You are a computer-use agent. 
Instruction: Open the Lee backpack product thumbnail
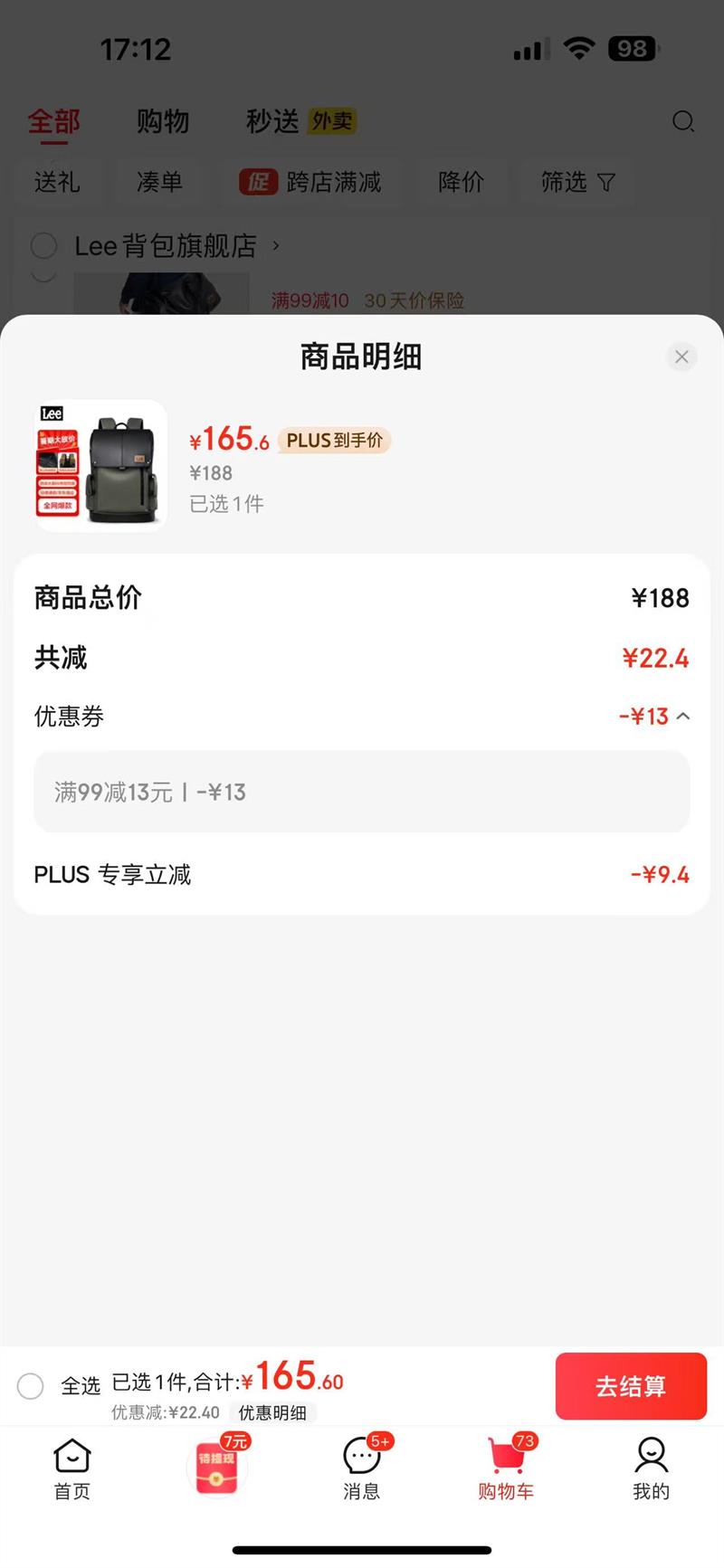100,465
